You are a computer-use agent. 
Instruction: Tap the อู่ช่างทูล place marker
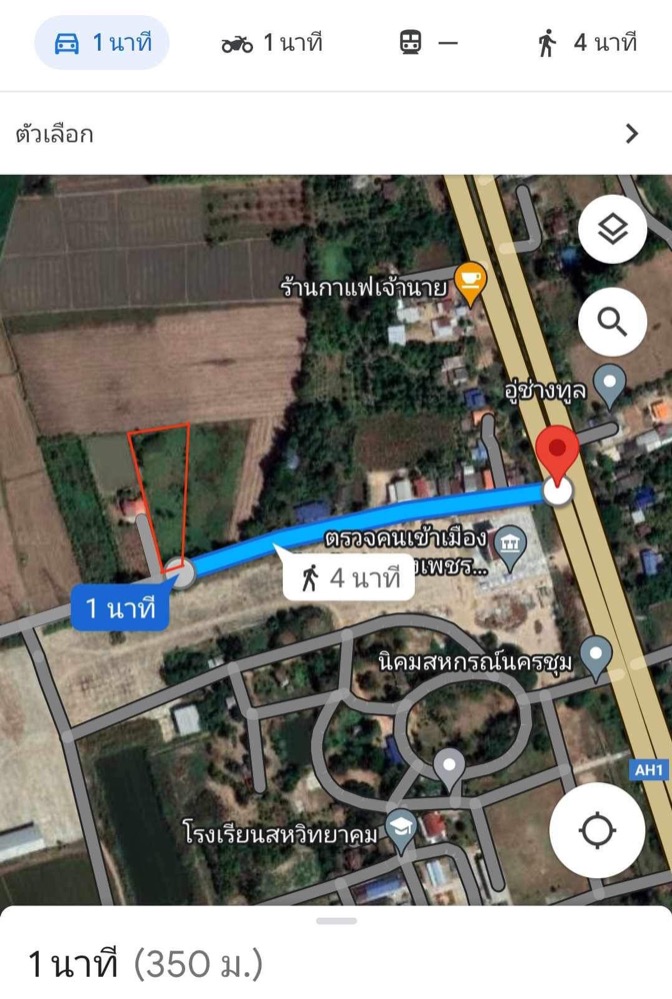pyautogui.click(x=609, y=383)
